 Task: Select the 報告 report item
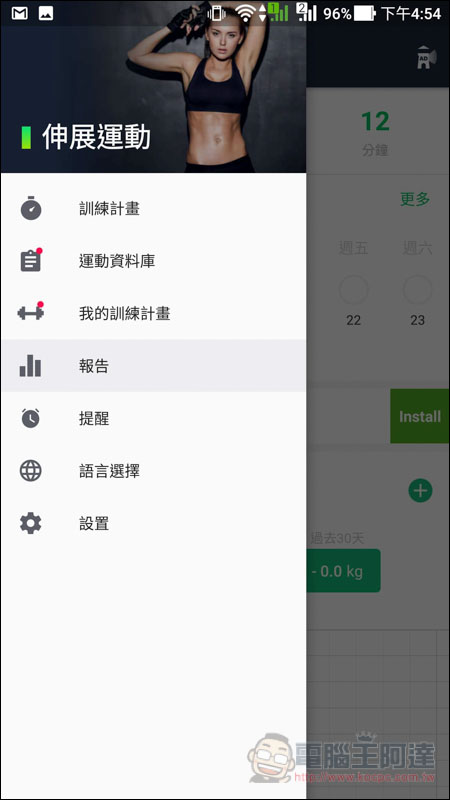(153, 366)
